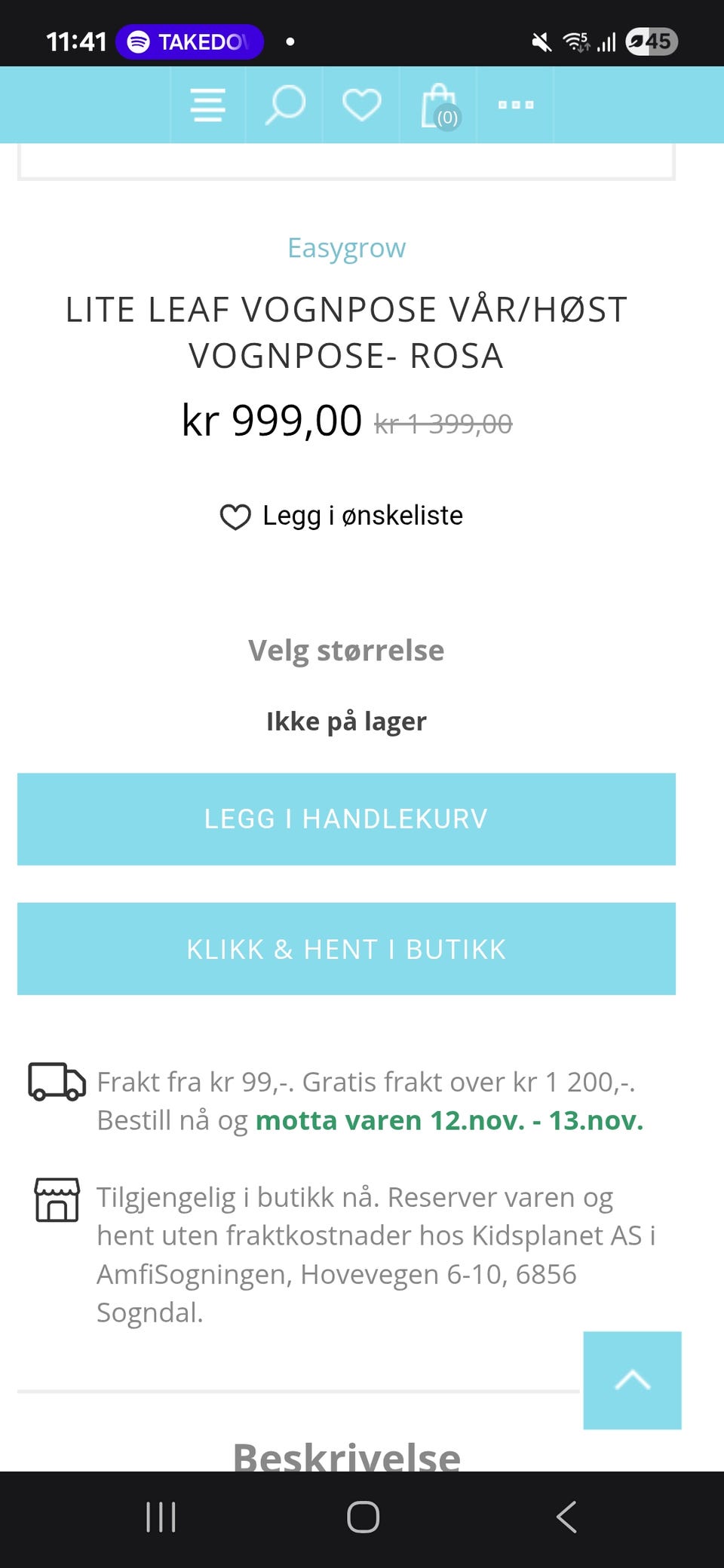Open the Spotify TAKEDOWN notification pill
The width and height of the screenshot is (724, 1568).
click(191, 41)
